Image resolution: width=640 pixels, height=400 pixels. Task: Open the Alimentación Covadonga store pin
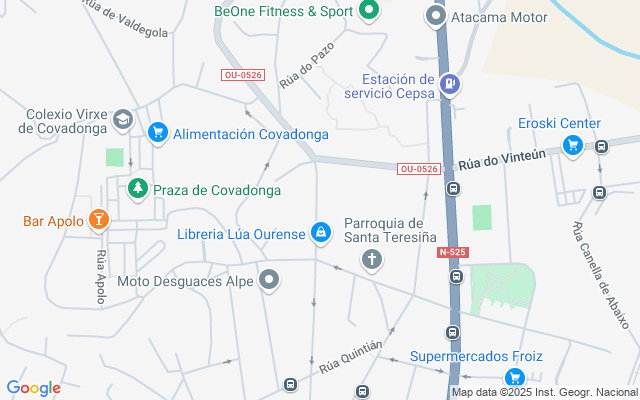click(157, 132)
